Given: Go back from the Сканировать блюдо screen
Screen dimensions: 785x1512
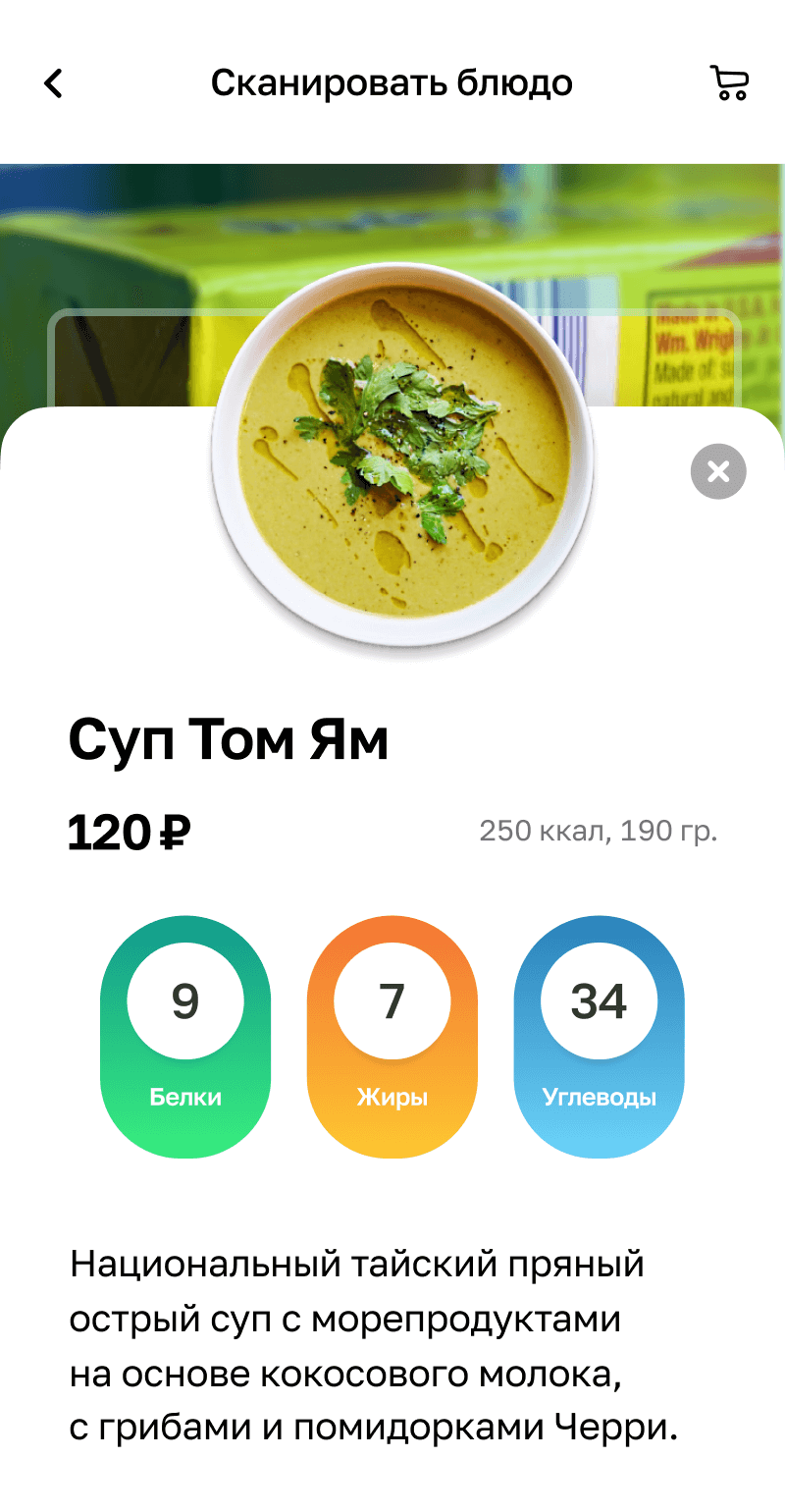Looking at the screenshot, I should coord(53,83).
